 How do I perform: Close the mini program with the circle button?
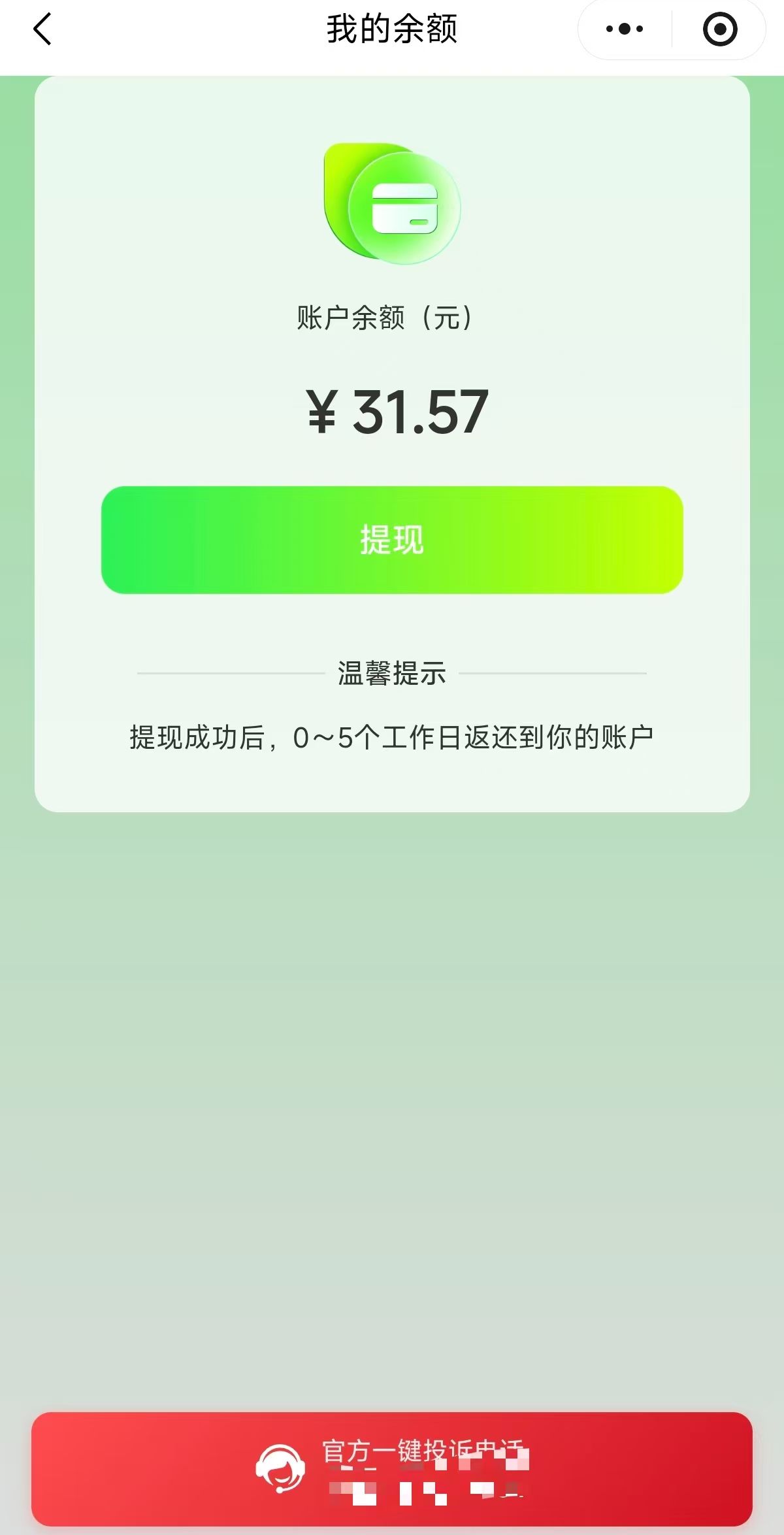pyautogui.click(x=719, y=29)
